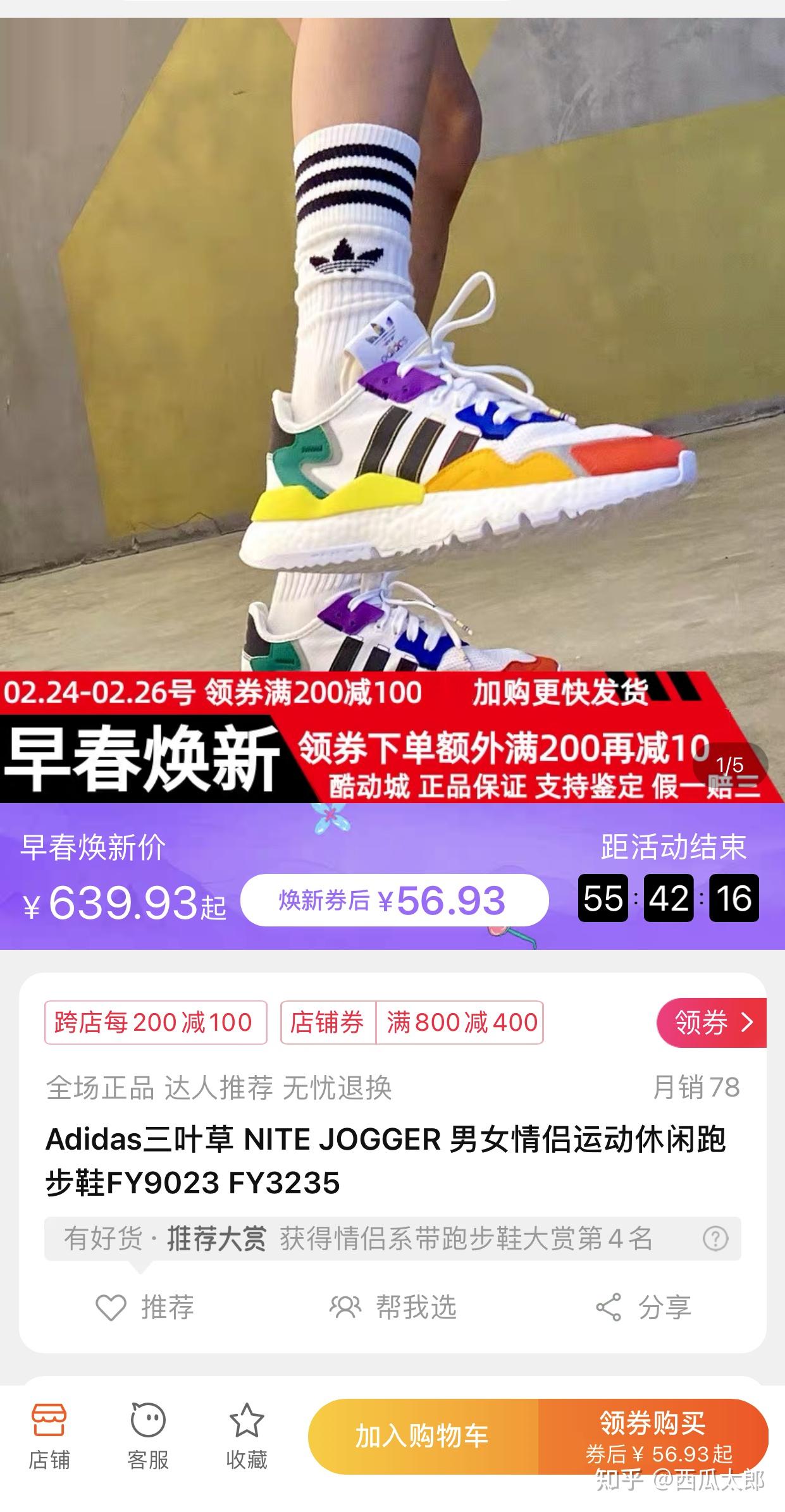
Task: Save item with 收藏 star
Action: point(246,1436)
